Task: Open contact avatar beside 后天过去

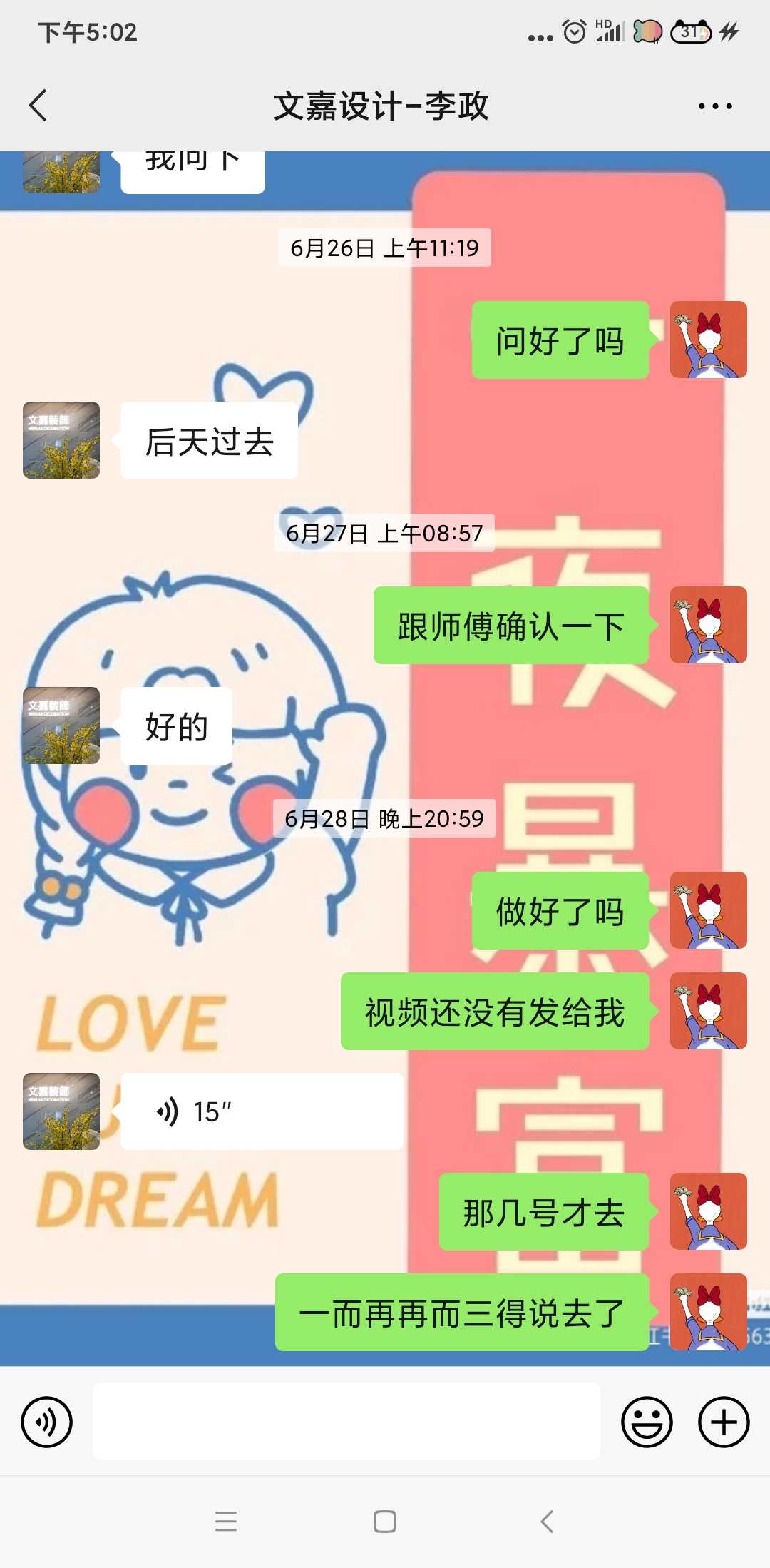Action: pos(61,440)
